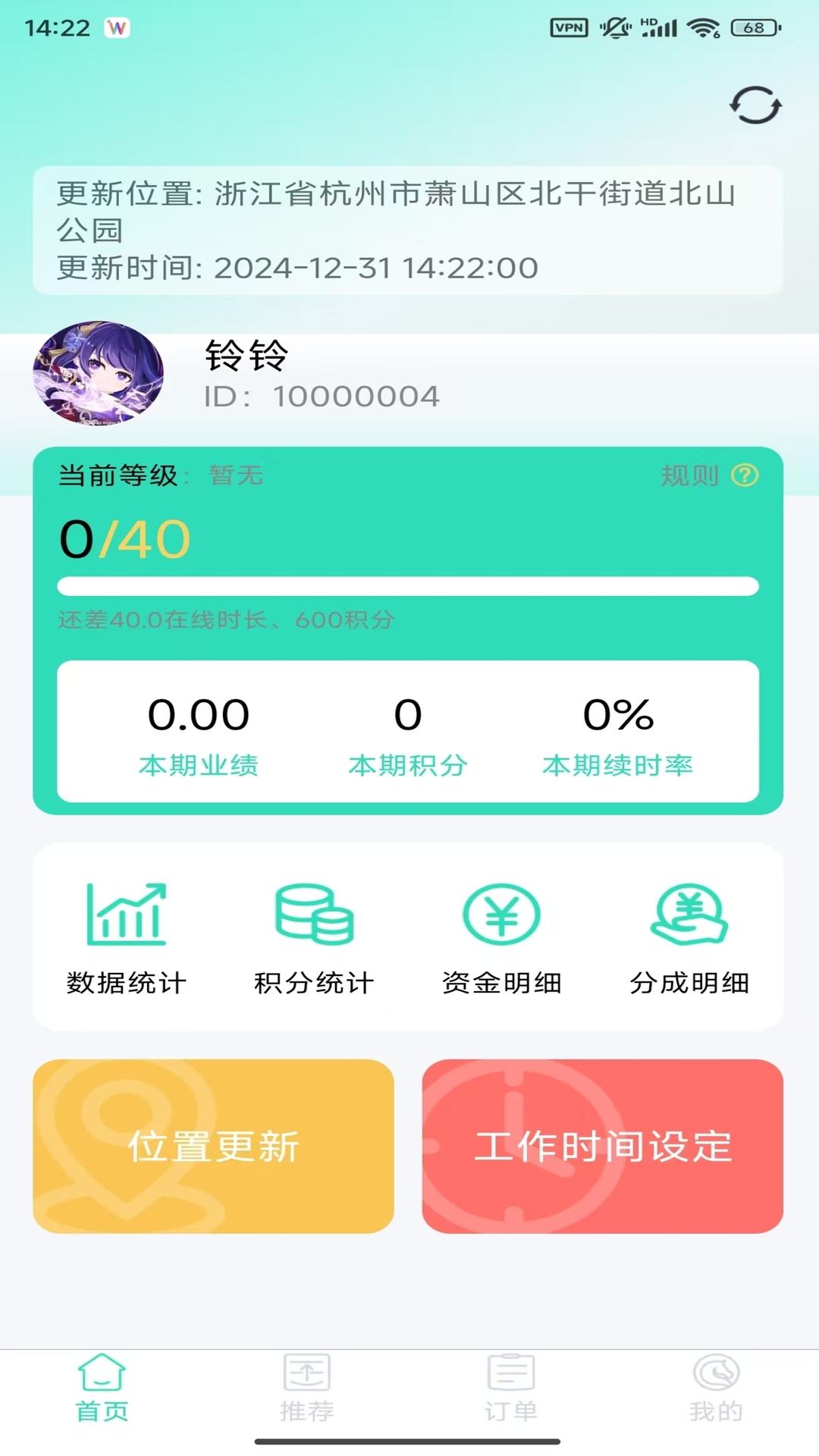Open the 规则 rules link
Image resolution: width=819 pixels, height=1456 pixels.
click(x=690, y=475)
